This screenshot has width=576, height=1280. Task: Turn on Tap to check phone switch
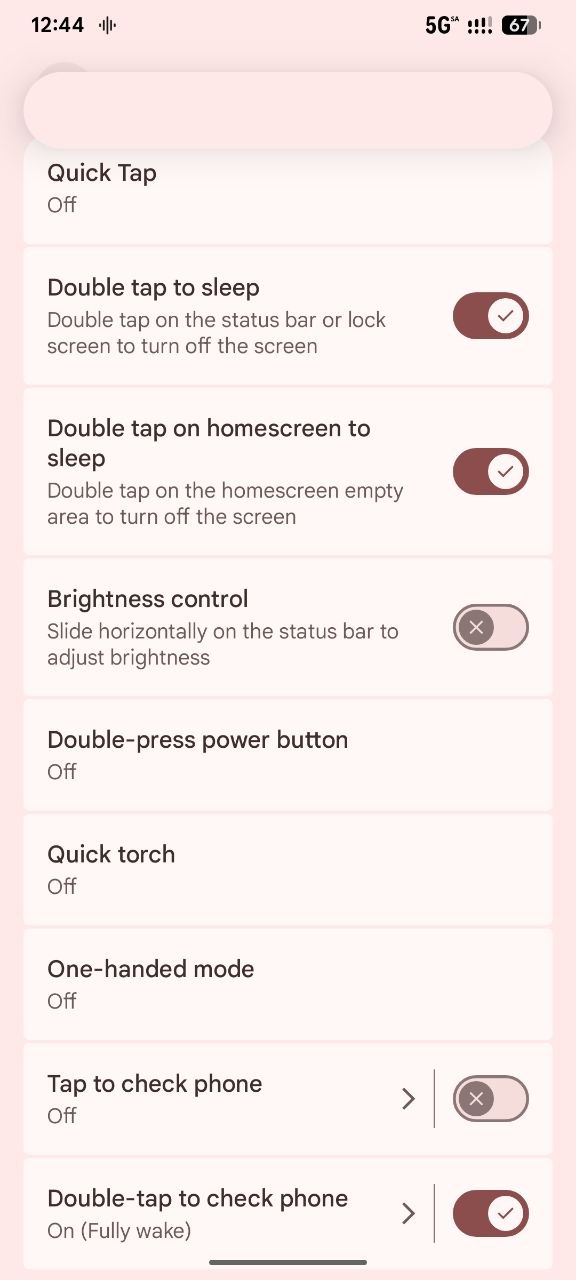pyautogui.click(x=490, y=1099)
